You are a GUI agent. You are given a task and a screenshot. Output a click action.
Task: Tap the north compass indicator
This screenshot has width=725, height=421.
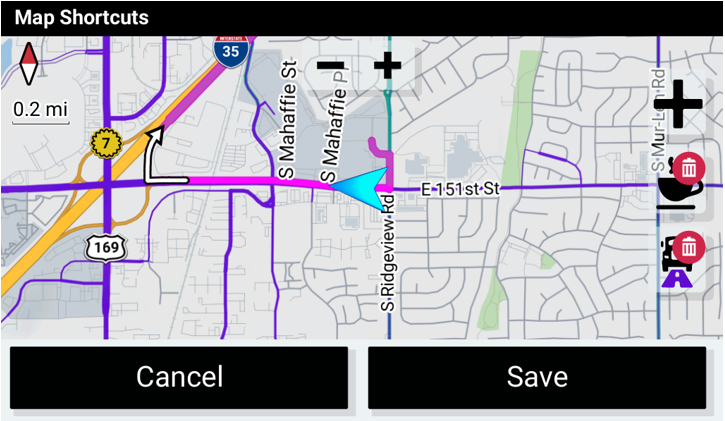28,64
